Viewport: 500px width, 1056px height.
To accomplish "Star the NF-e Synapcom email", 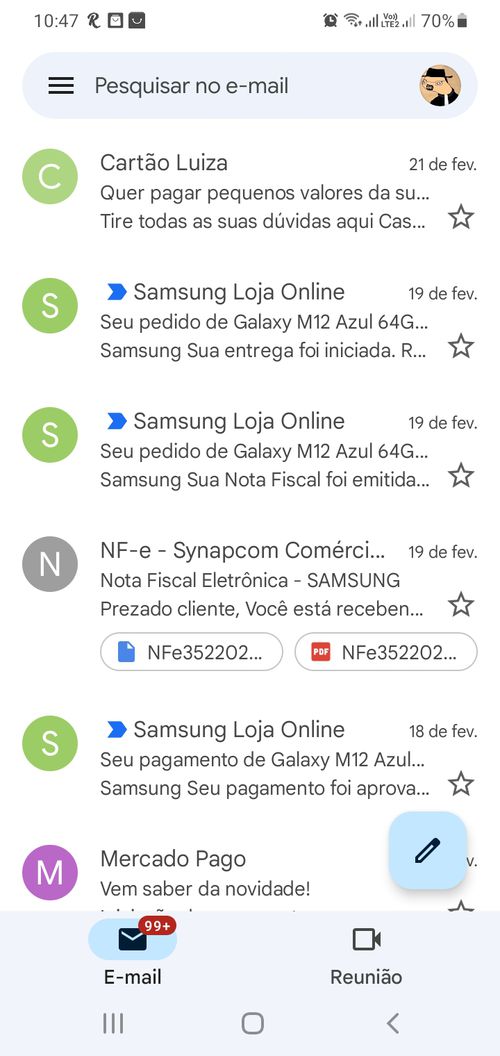I will [461, 605].
